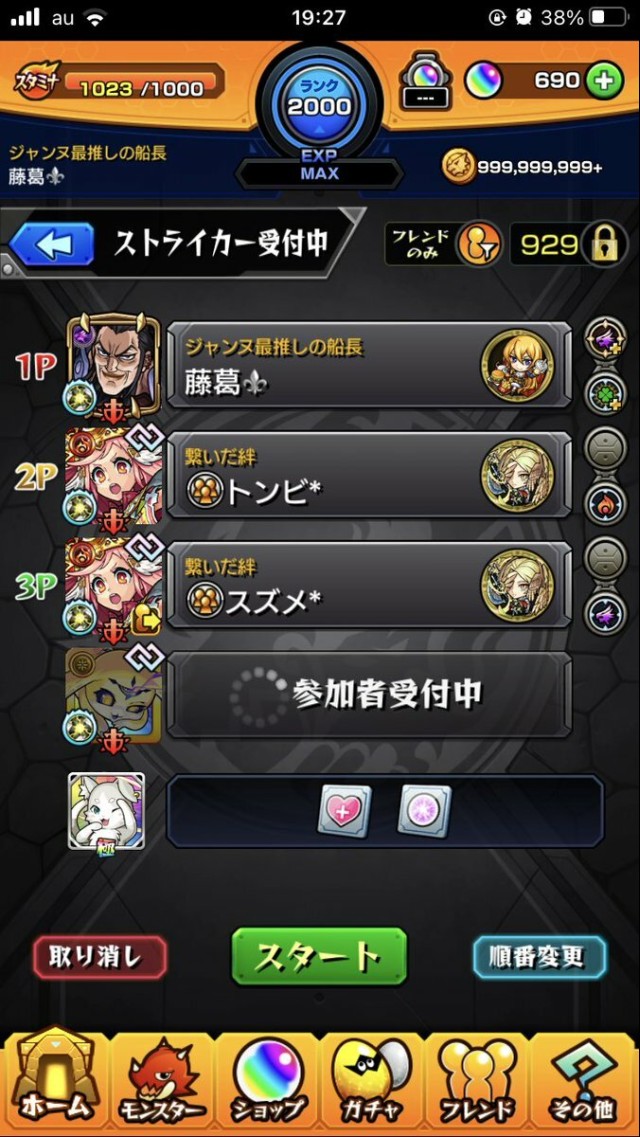The height and width of the screenshot is (1137, 640).
Task: Change player order via 順番変更
Action: [x=539, y=957]
